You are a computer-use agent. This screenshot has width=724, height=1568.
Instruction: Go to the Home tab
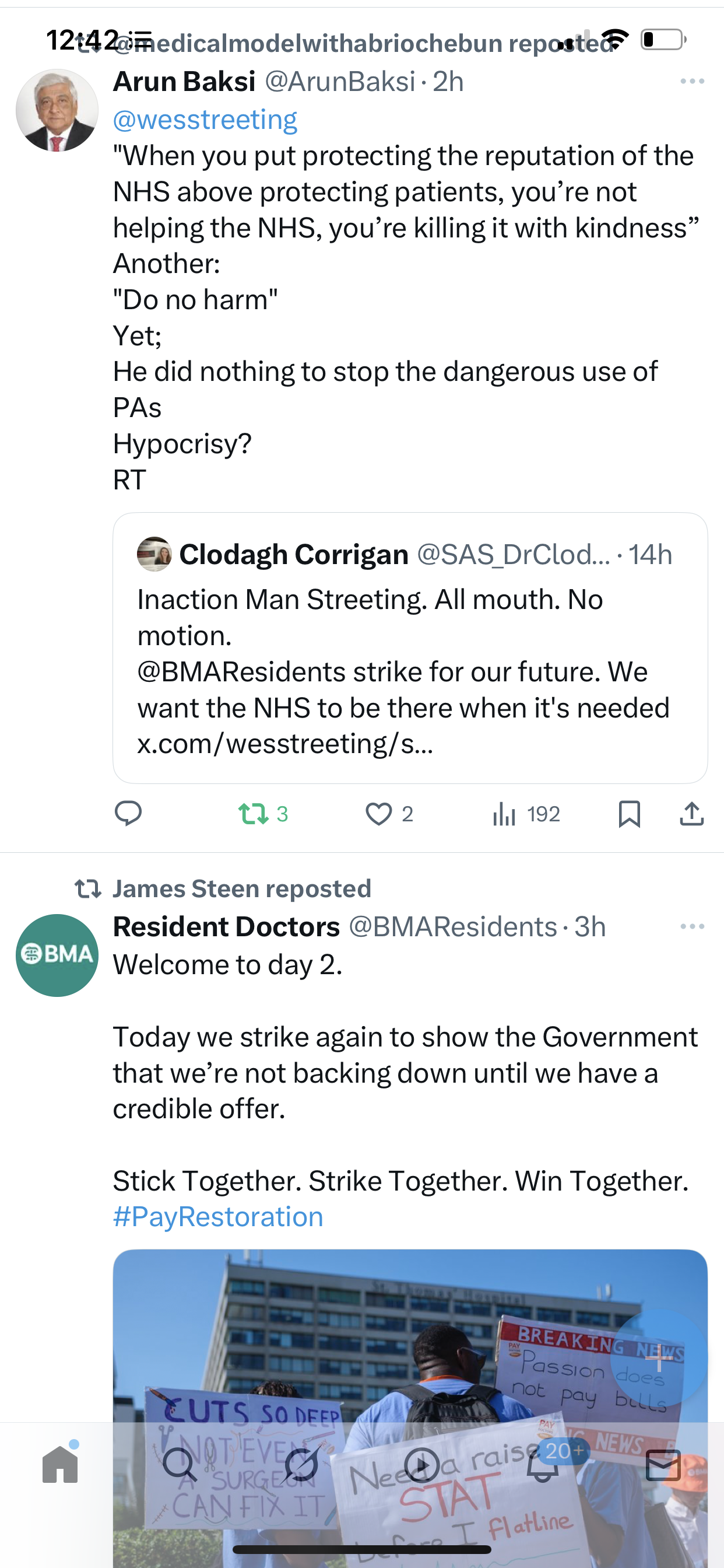click(60, 1464)
